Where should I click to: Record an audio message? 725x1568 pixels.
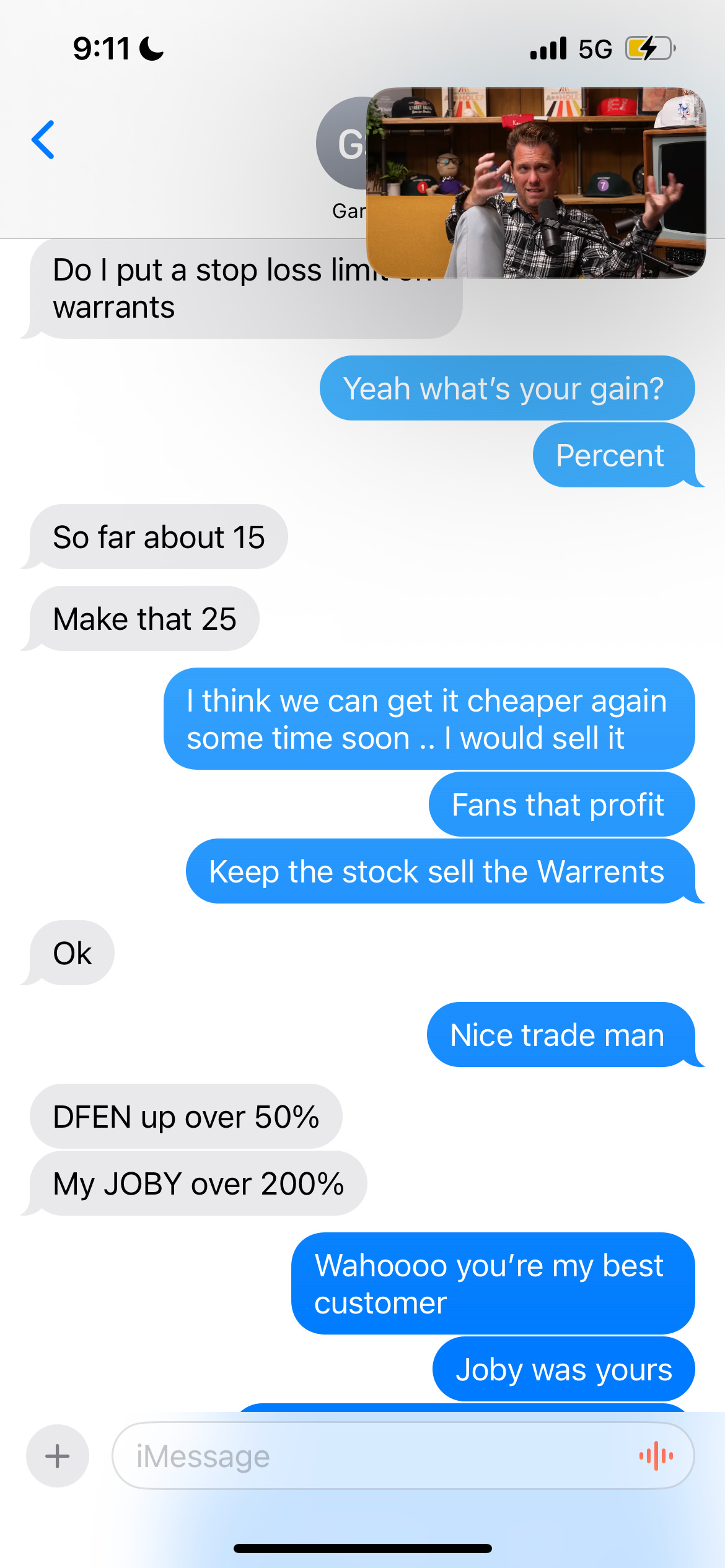tap(656, 1456)
